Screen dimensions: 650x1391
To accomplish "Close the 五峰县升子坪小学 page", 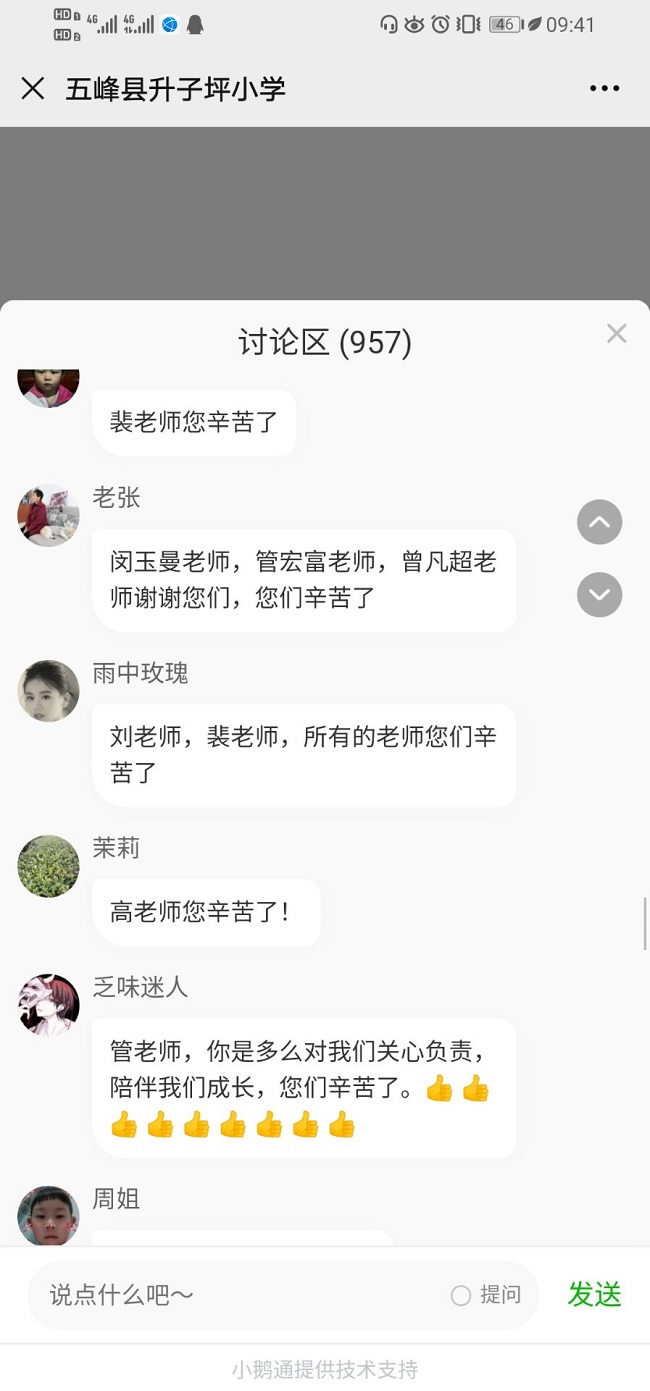I will point(33,89).
